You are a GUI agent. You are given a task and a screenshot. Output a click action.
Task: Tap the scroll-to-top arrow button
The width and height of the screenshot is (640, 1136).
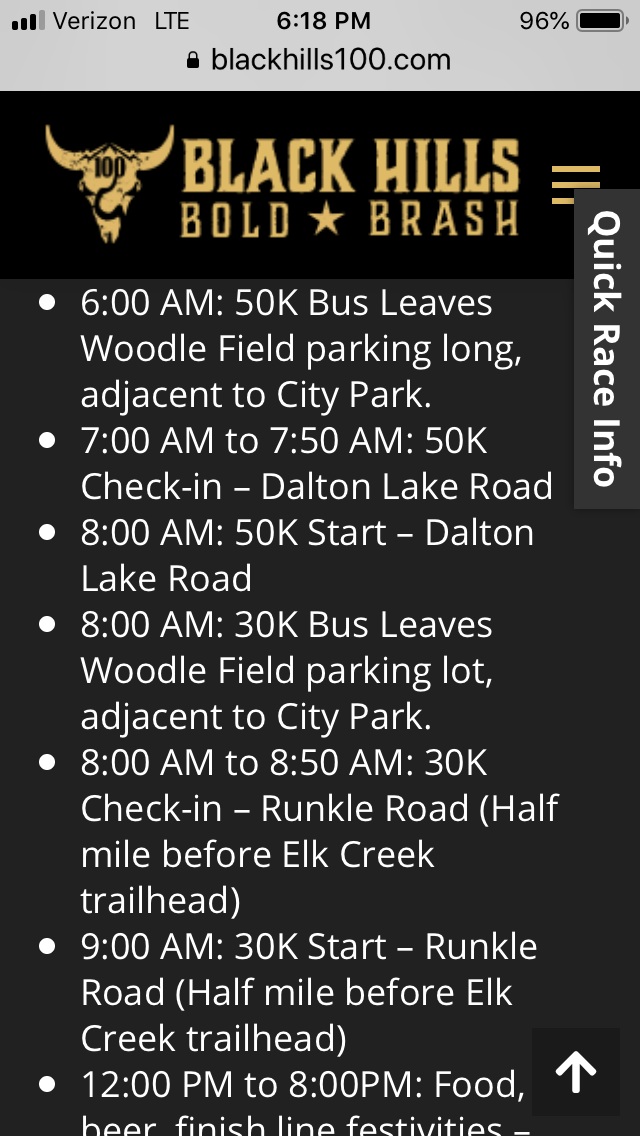pyautogui.click(x=576, y=1072)
